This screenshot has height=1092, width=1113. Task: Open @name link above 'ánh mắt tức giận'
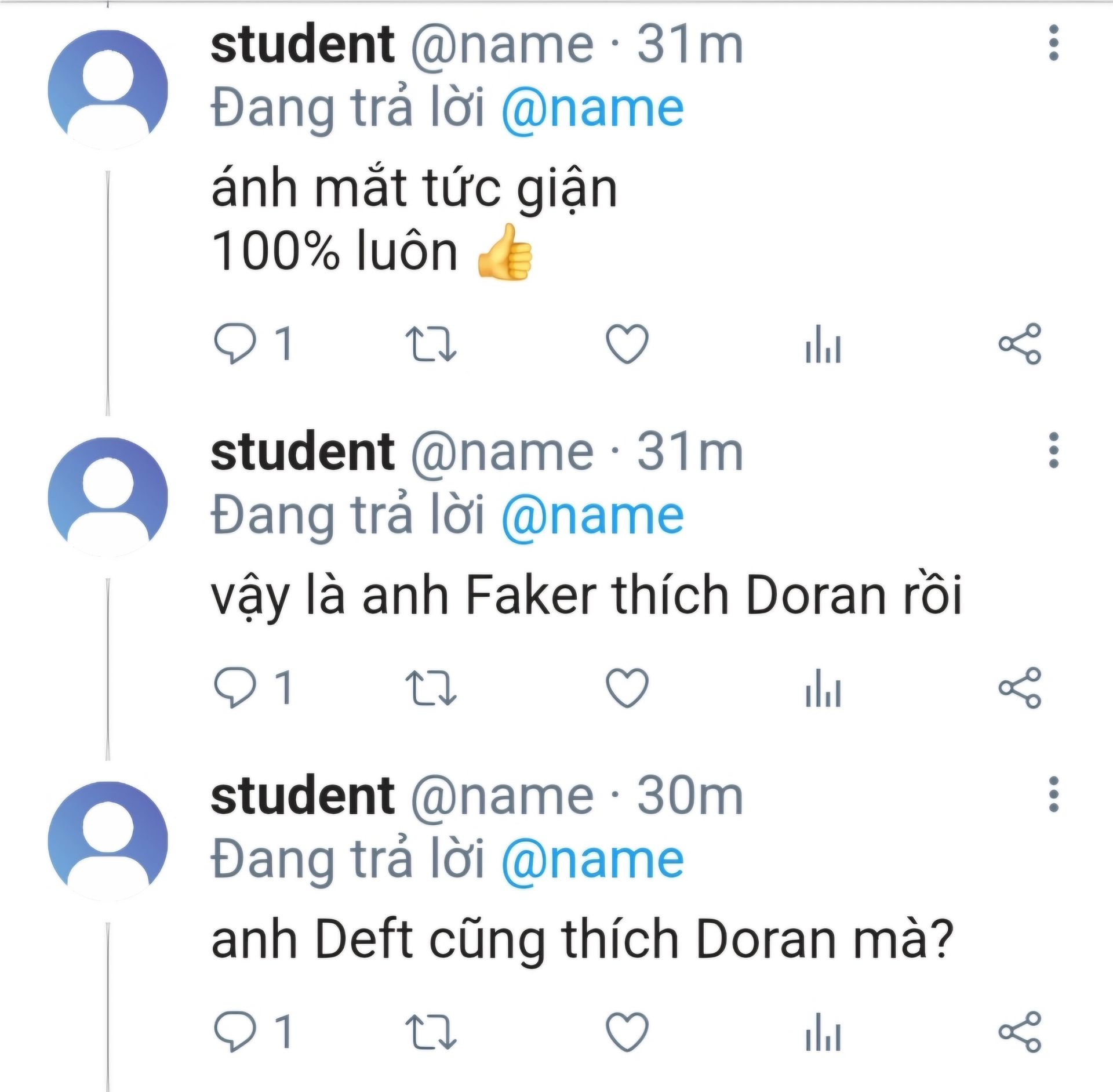tap(592, 109)
